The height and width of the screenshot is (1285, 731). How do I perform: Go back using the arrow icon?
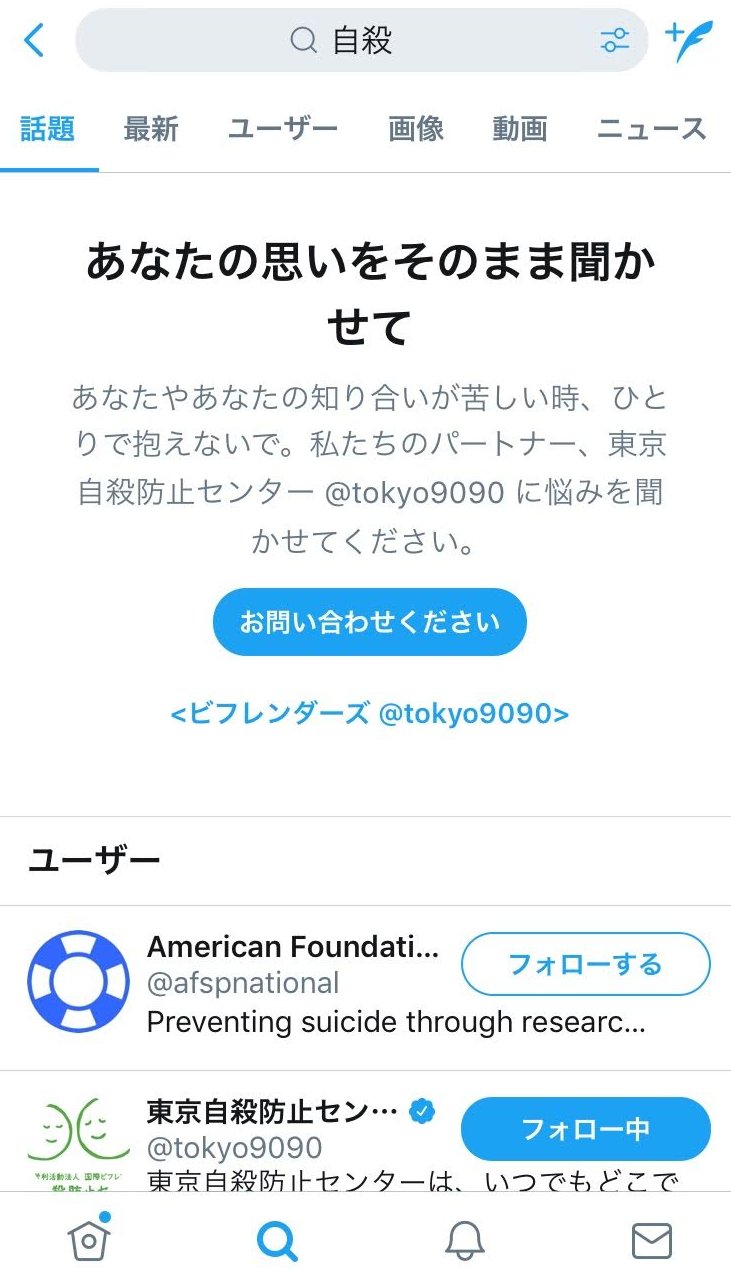click(x=34, y=41)
